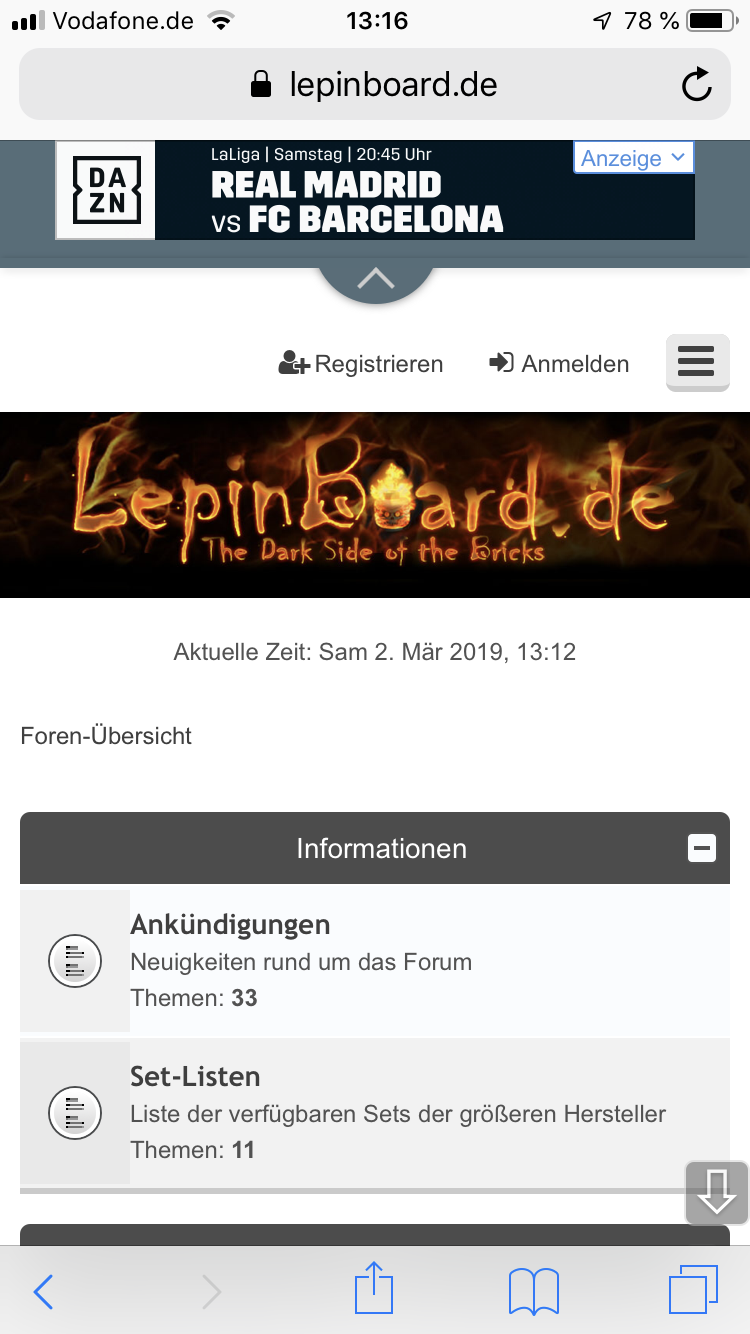Show open Safari tabs

(x=692, y=1292)
